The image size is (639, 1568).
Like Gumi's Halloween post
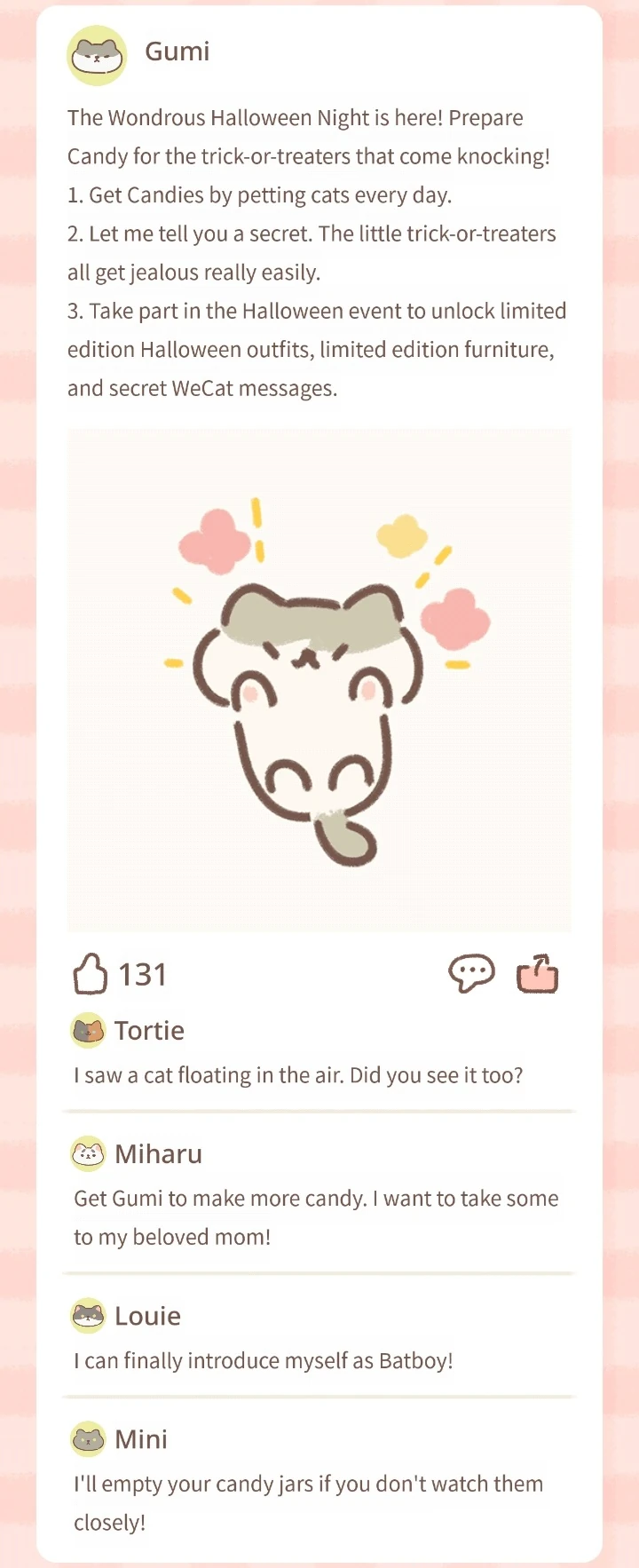tap(90, 974)
